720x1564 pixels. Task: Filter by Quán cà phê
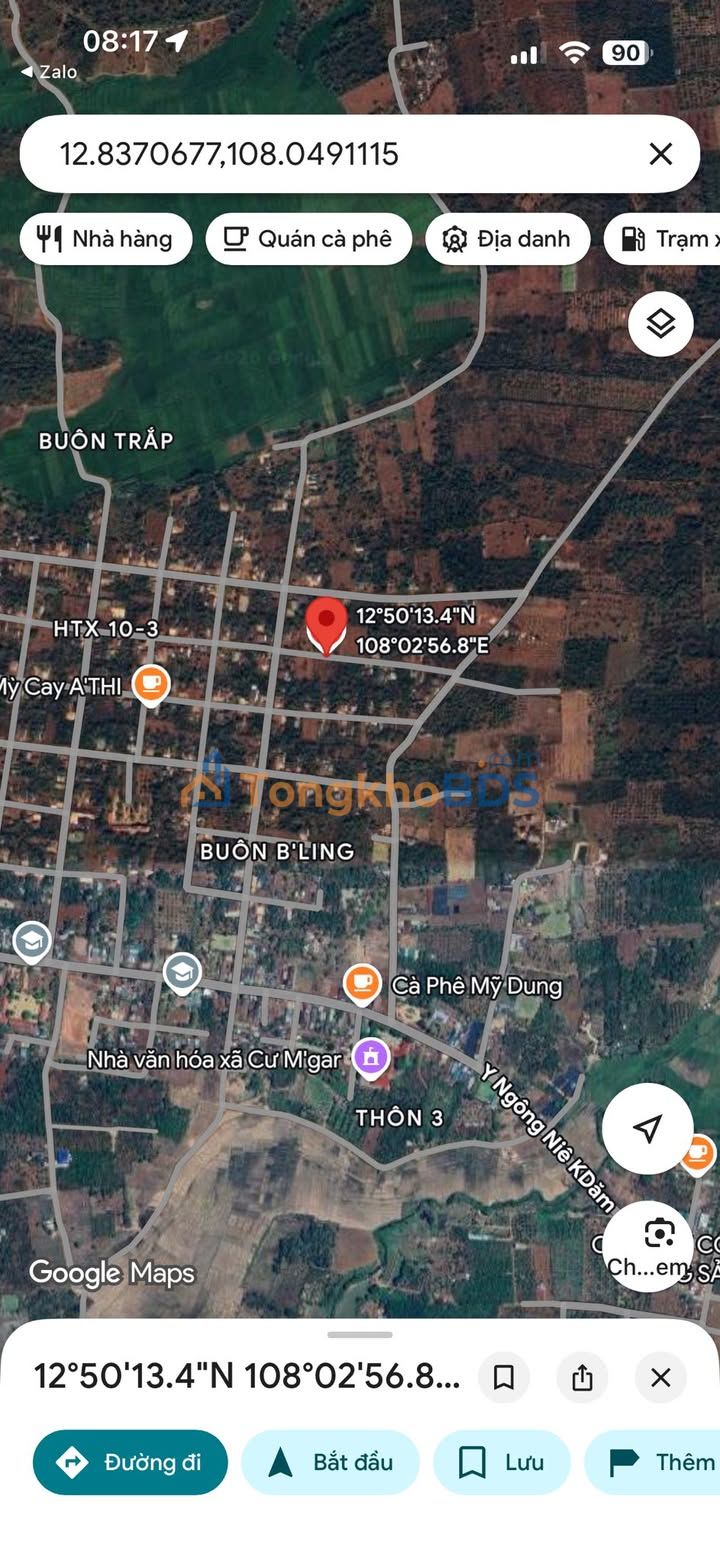pos(309,239)
